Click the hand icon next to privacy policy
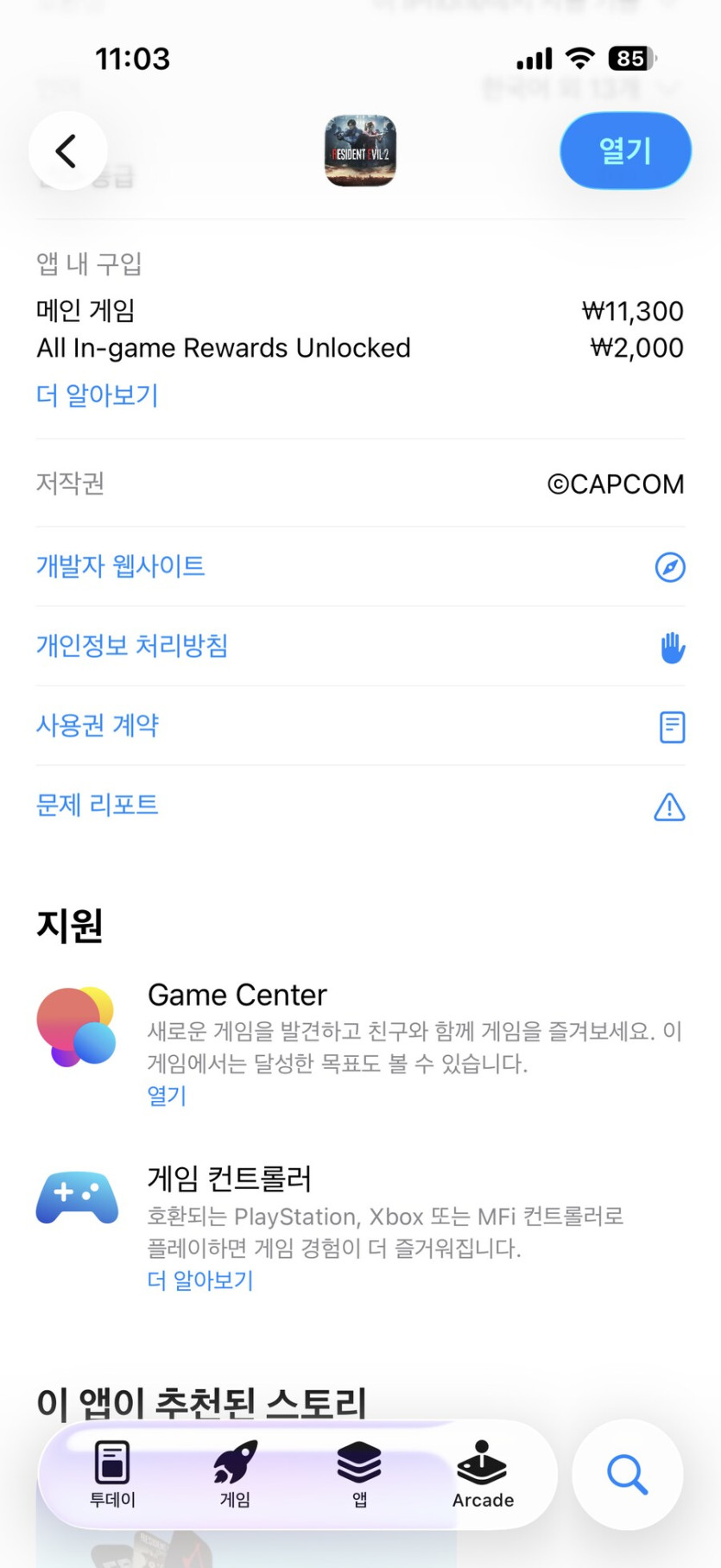The image size is (721, 1568). (669, 647)
